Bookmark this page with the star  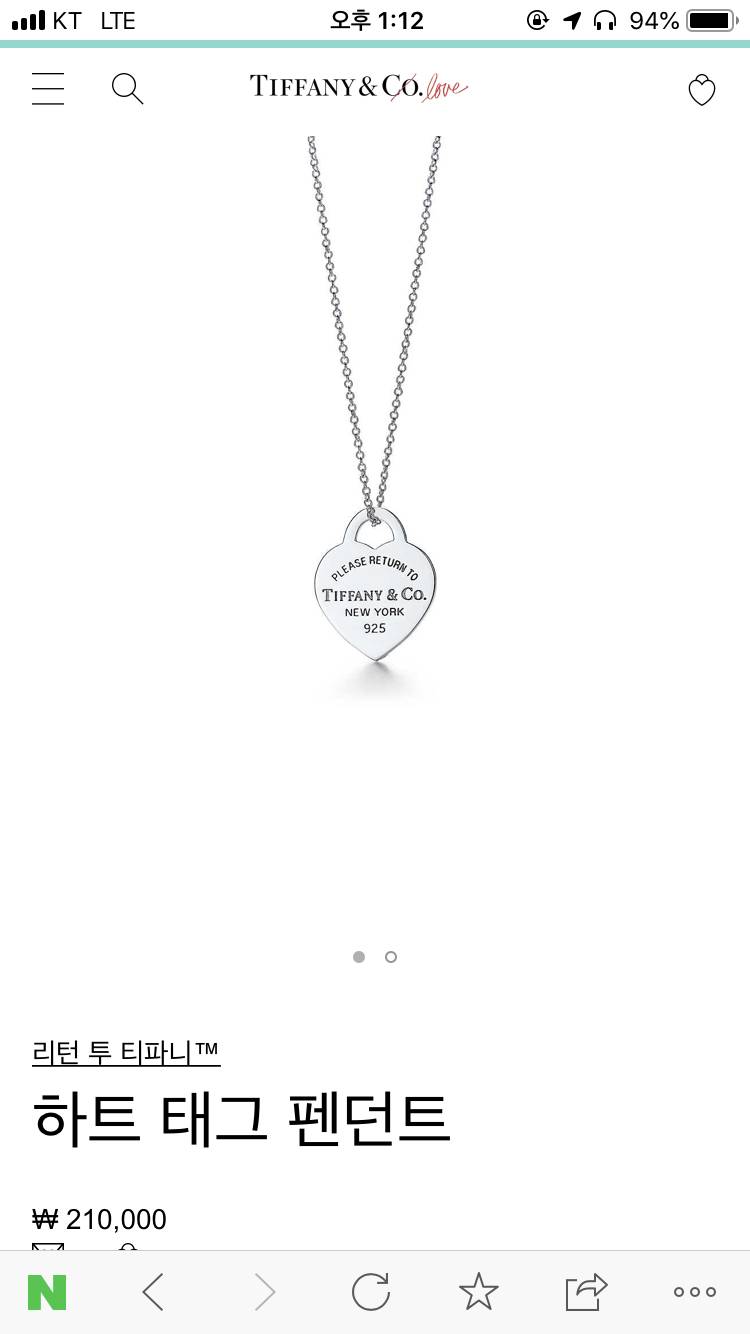[x=478, y=1292]
